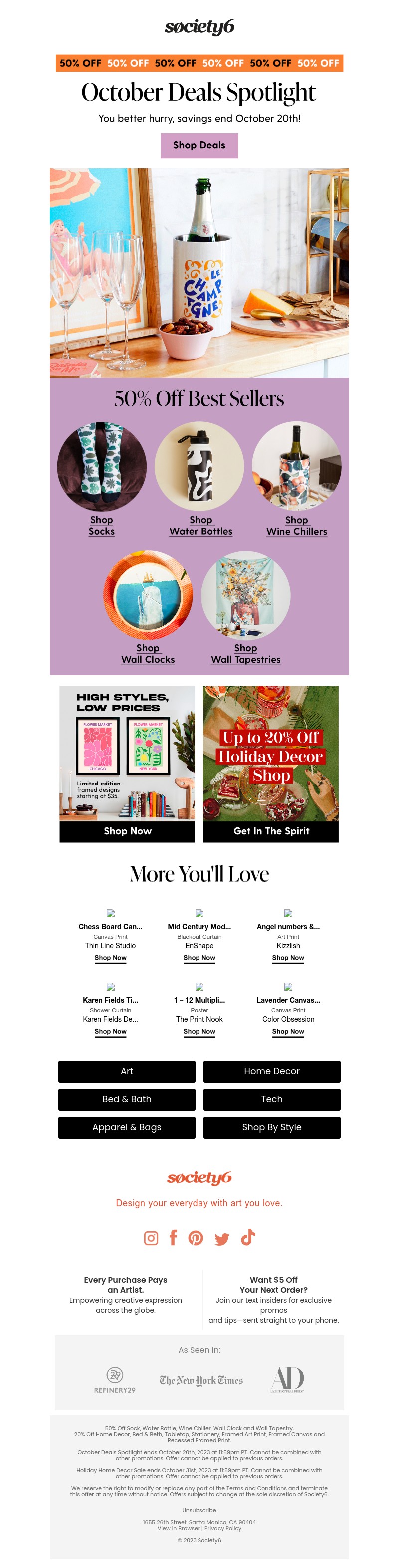This screenshot has height=1568, width=399.
Task: Open the Shop Wine Chillers link
Action: point(296,525)
